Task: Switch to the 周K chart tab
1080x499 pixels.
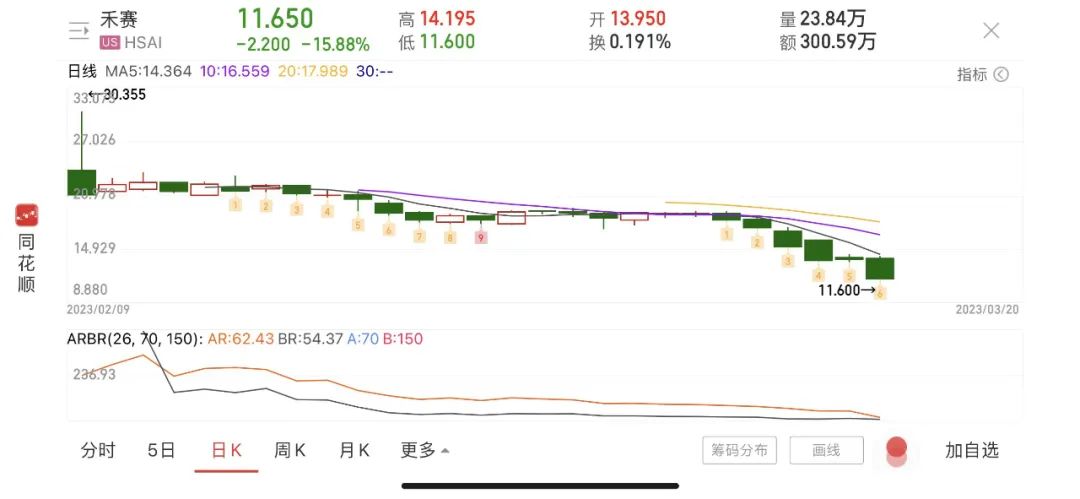Action: point(290,451)
